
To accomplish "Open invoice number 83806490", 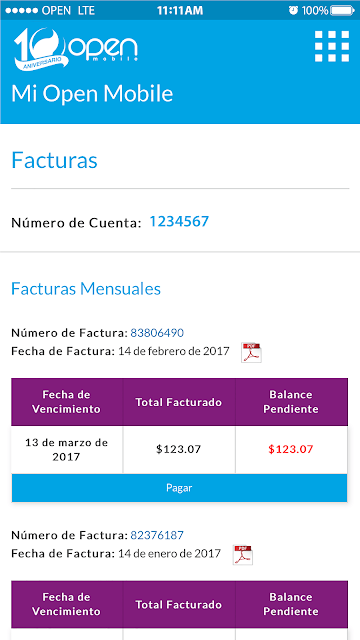I will (x=157, y=333).
